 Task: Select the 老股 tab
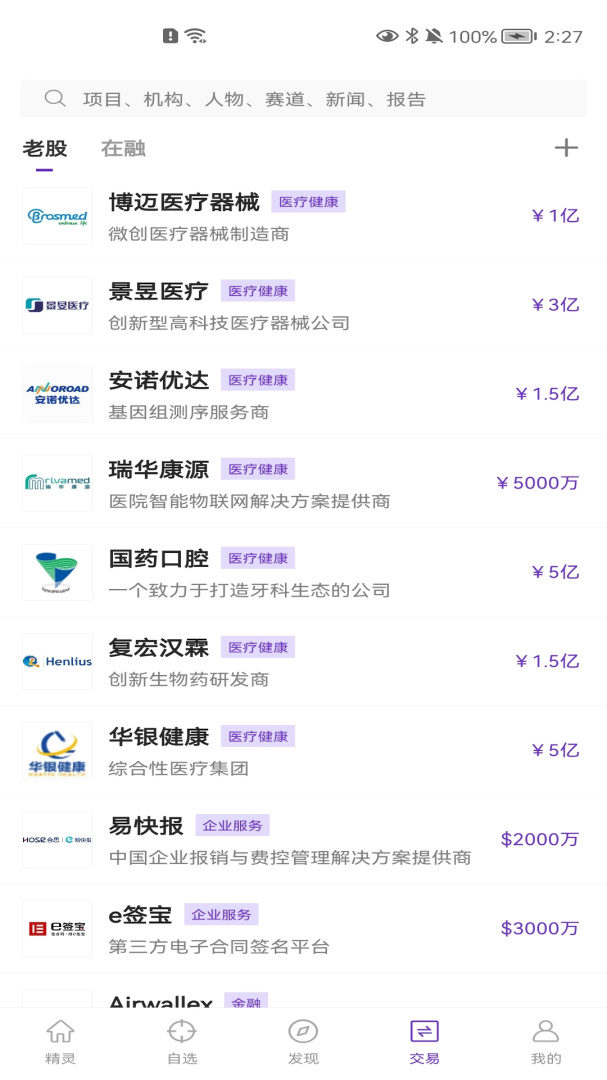[x=45, y=149]
